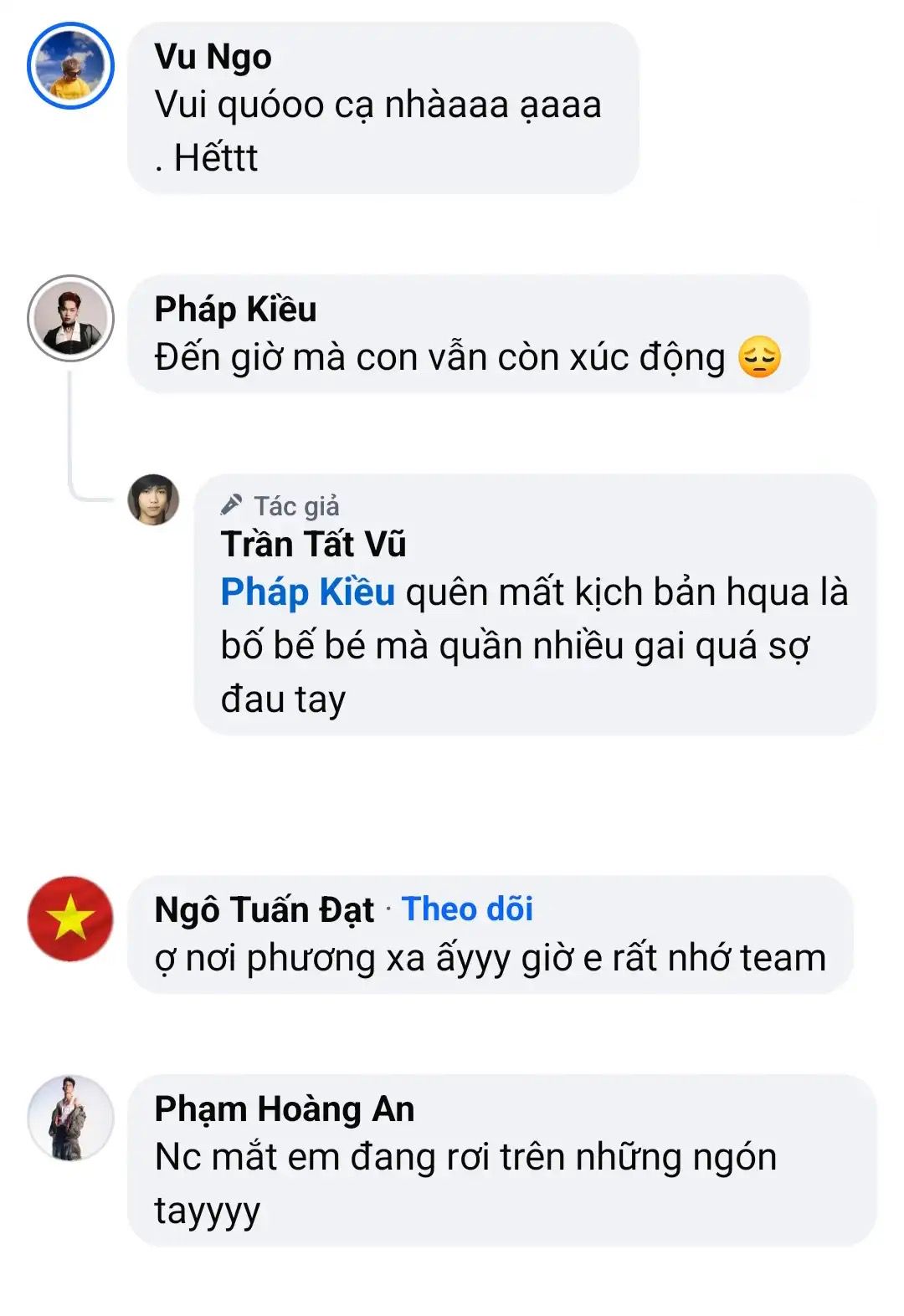This screenshot has height=1316, width=904.
Task: Open the blue Pháp Kiều mention link
Action: pos(307,592)
